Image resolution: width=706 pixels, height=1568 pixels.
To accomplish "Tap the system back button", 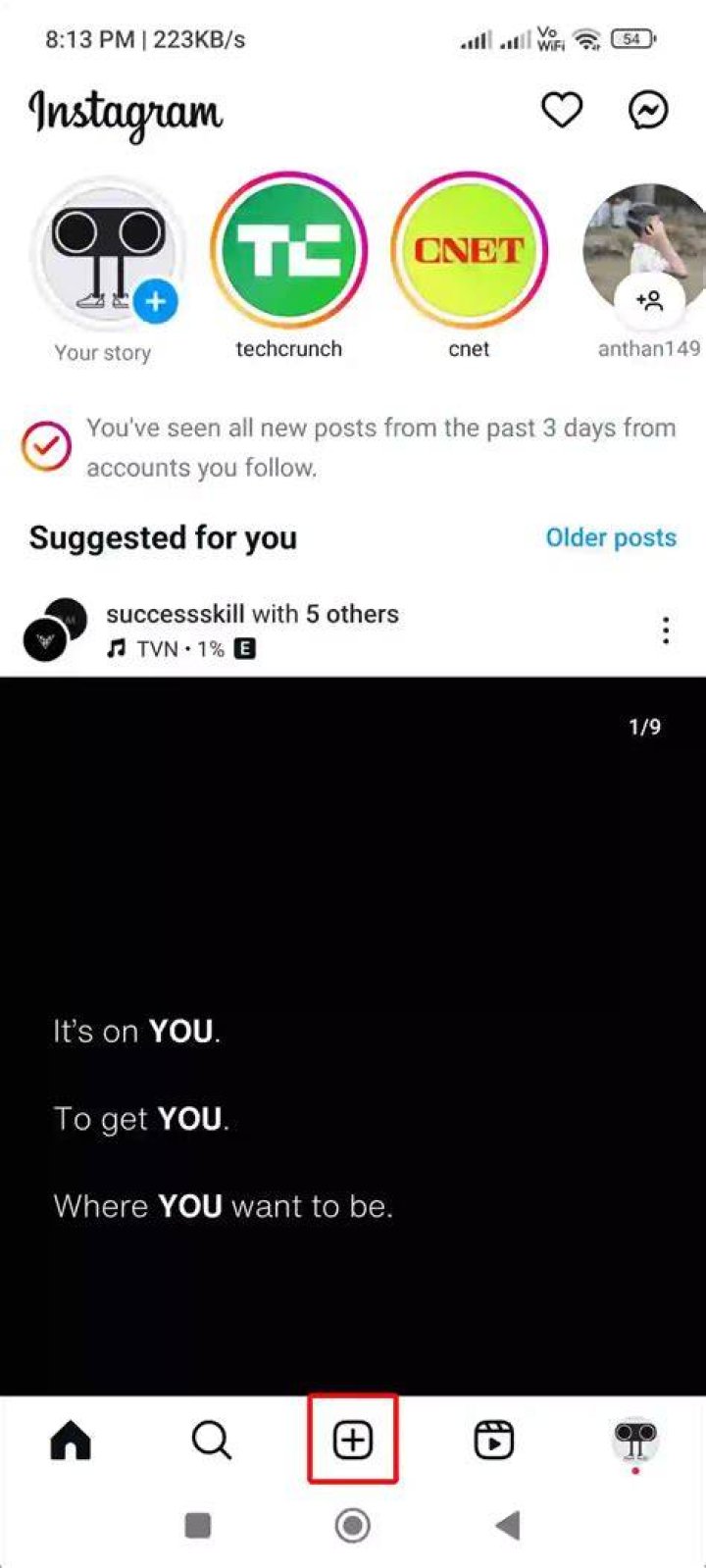I will tap(507, 1525).
